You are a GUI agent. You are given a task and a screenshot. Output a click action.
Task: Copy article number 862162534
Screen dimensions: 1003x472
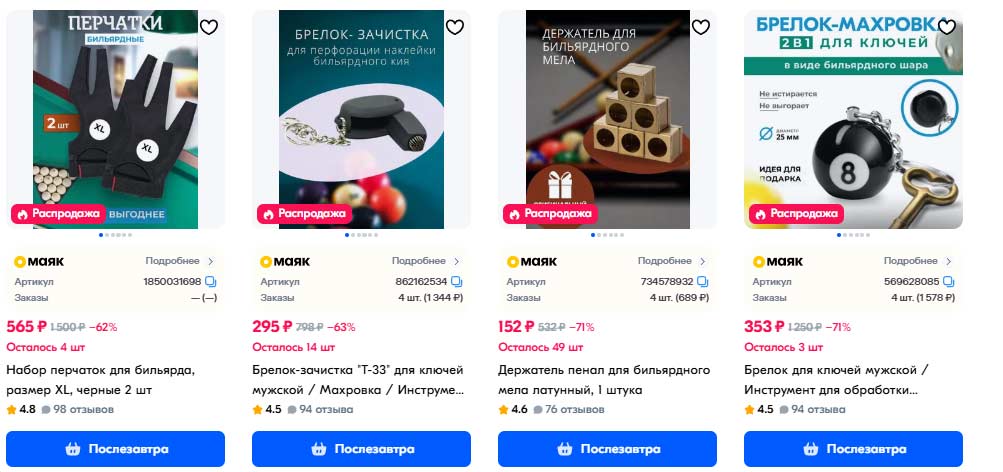pos(456,282)
